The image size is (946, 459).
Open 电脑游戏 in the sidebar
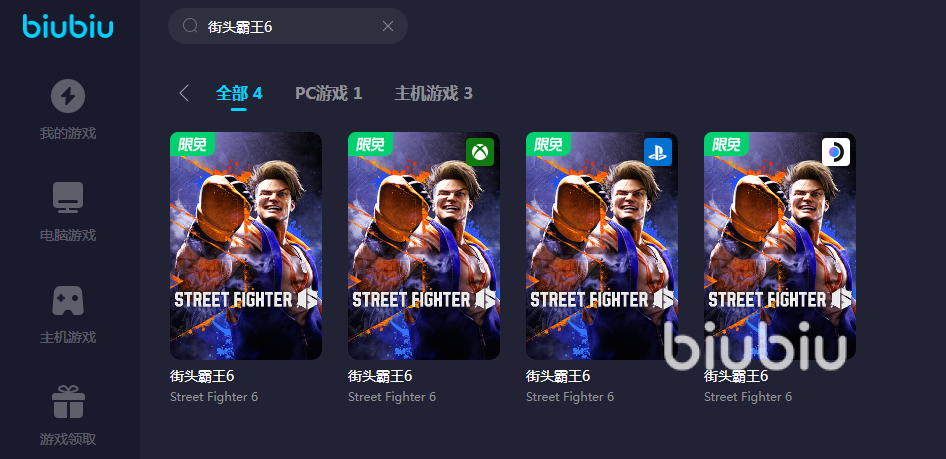(x=68, y=212)
